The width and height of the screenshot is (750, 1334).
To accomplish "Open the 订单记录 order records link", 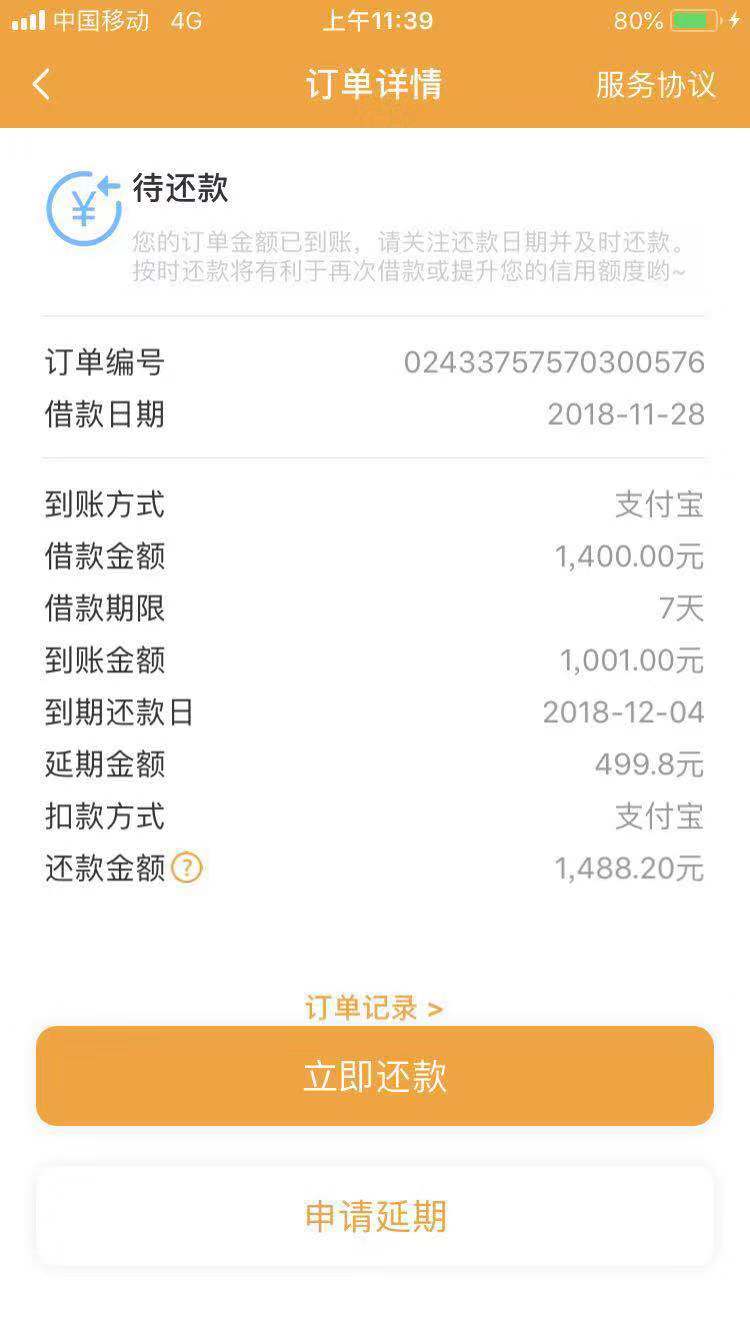I will [x=374, y=1008].
